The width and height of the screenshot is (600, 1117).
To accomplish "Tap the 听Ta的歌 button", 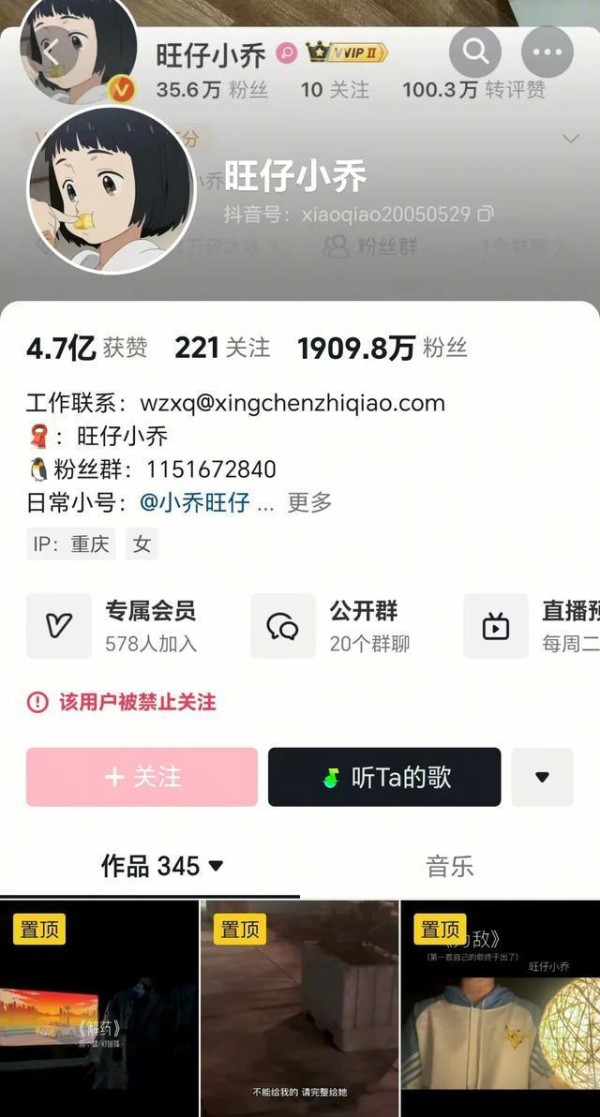I will [x=384, y=777].
